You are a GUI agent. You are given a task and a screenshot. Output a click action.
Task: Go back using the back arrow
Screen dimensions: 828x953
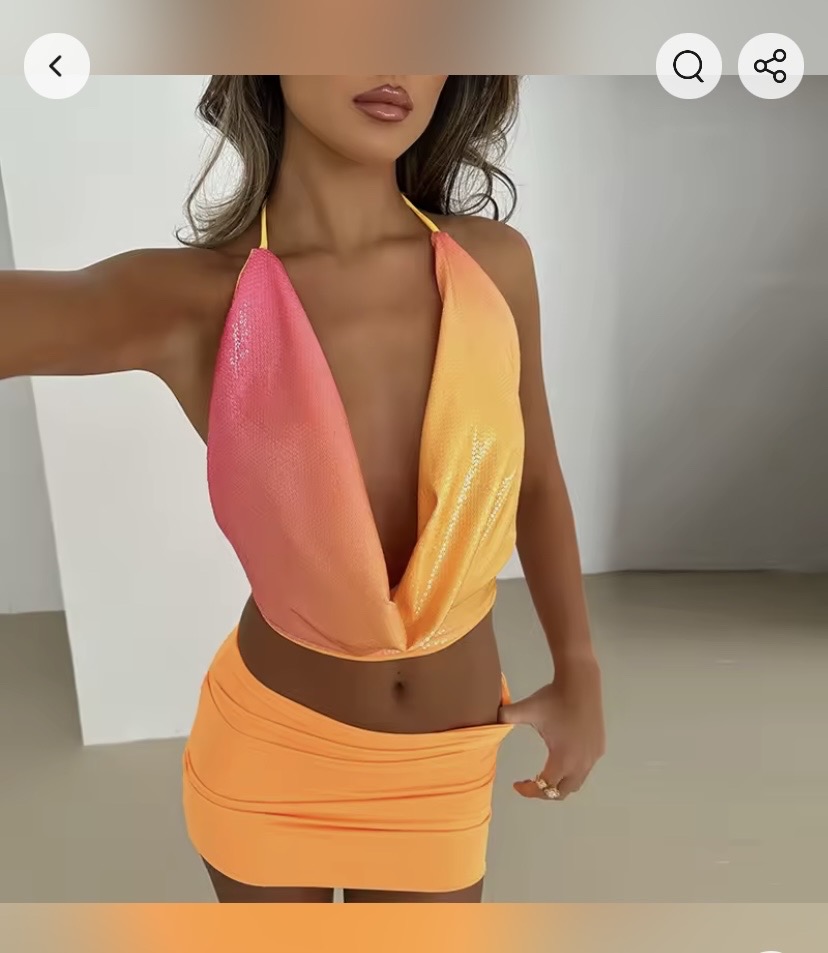tap(57, 66)
